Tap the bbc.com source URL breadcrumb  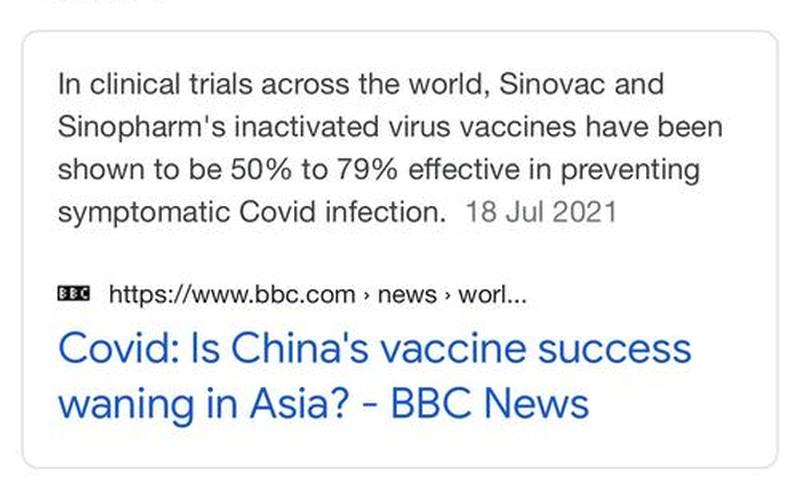[x=316, y=295]
